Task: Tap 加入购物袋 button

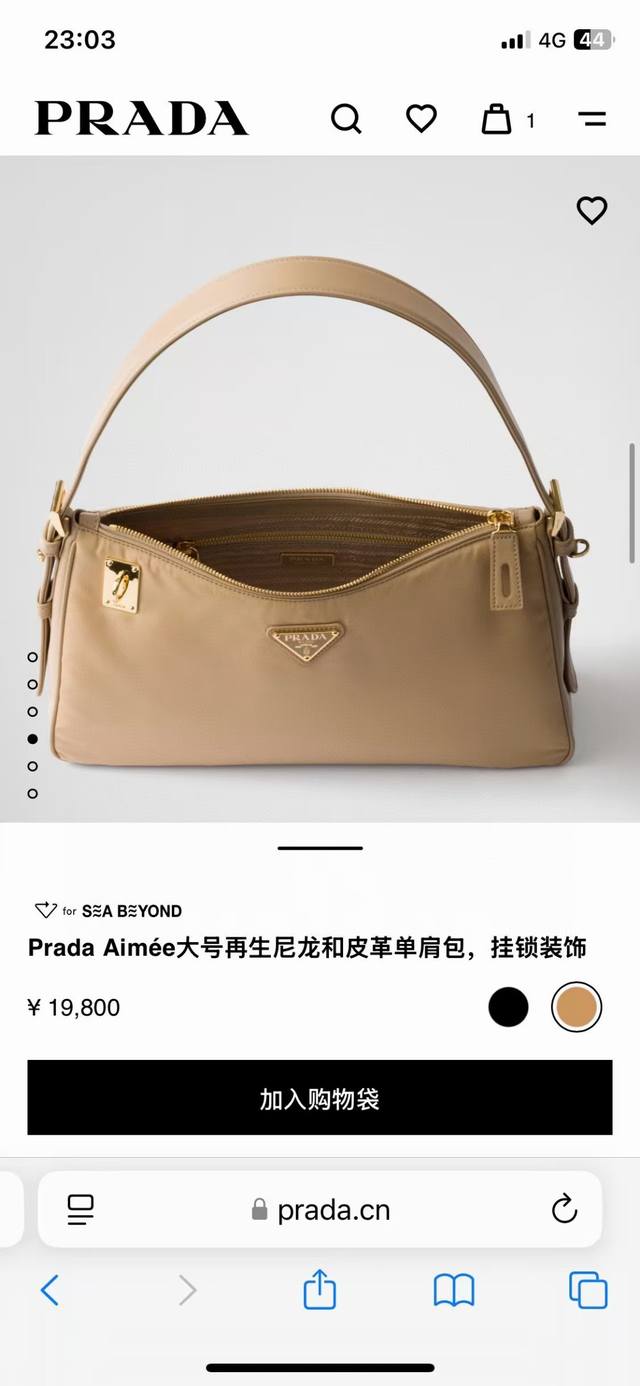Action: coord(320,1098)
